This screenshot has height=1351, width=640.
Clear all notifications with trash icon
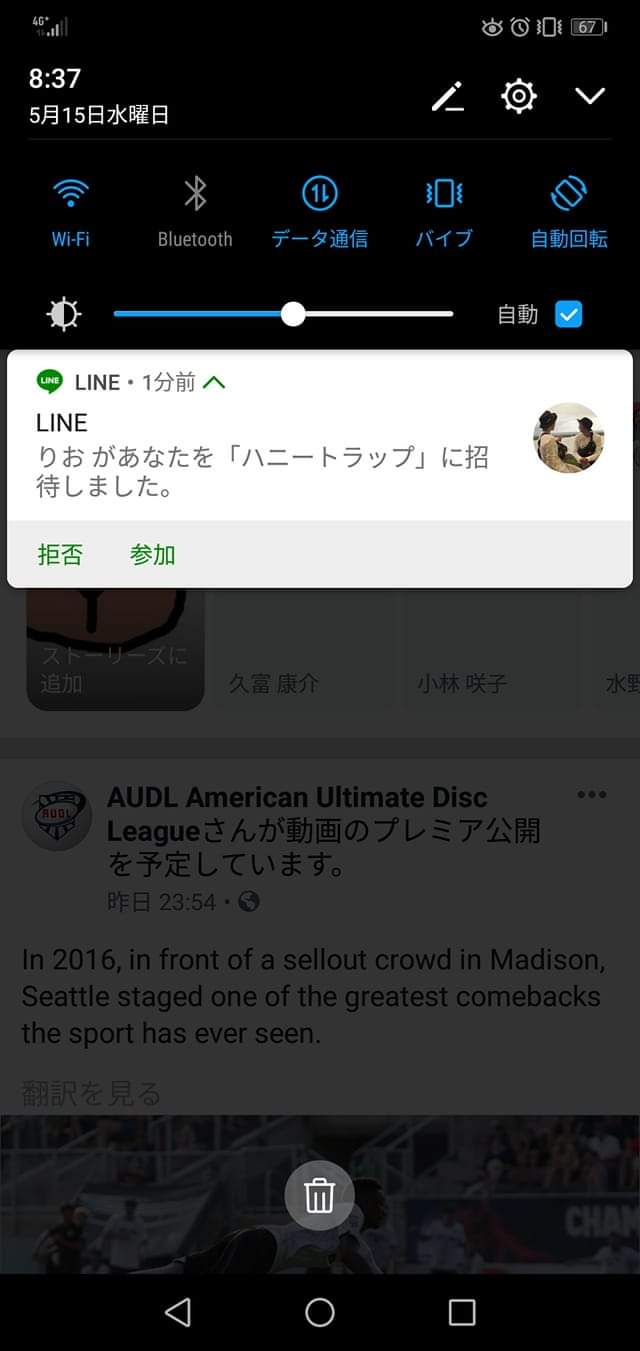point(319,1196)
